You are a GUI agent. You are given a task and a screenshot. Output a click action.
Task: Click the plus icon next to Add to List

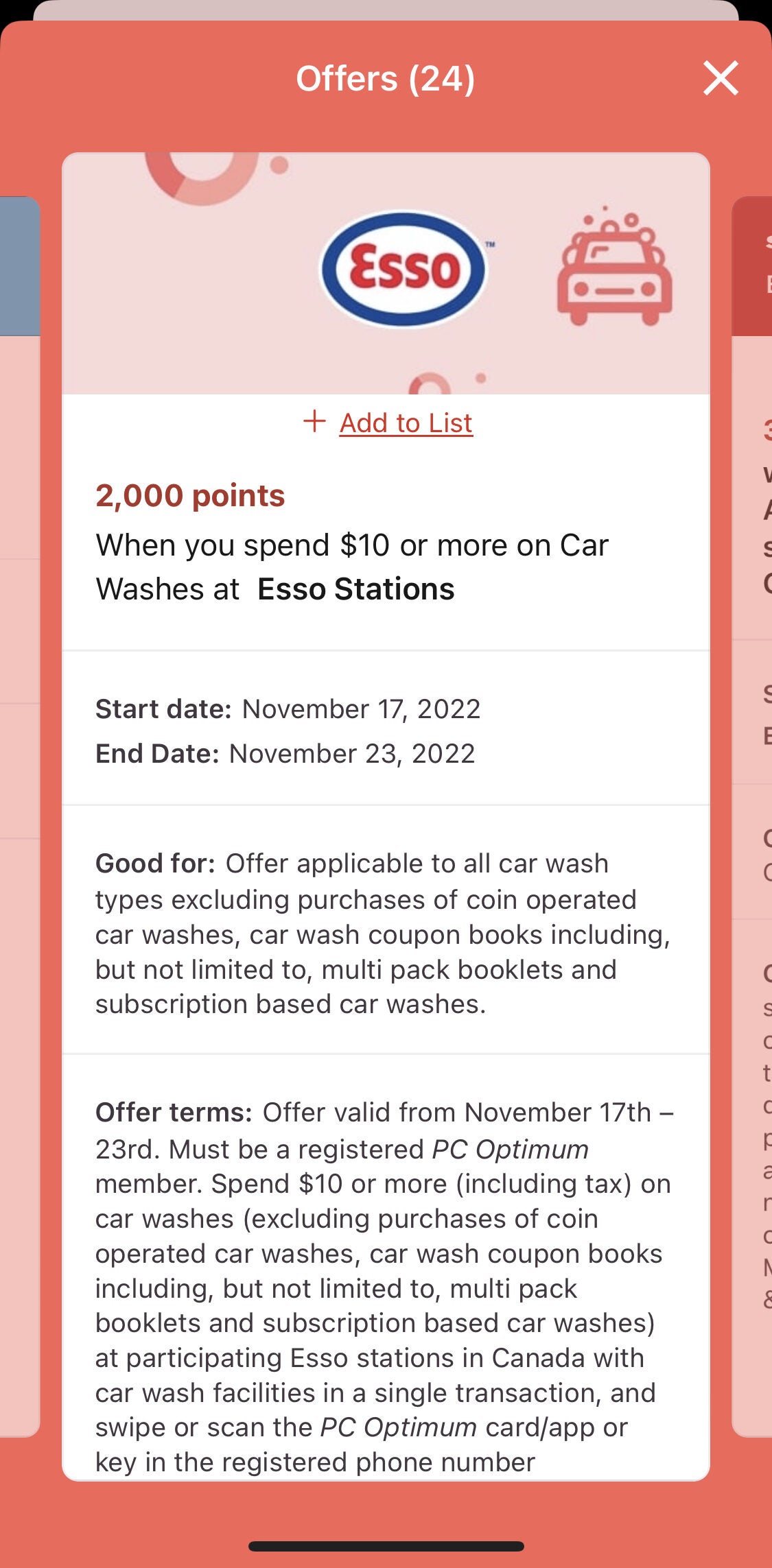coord(314,423)
